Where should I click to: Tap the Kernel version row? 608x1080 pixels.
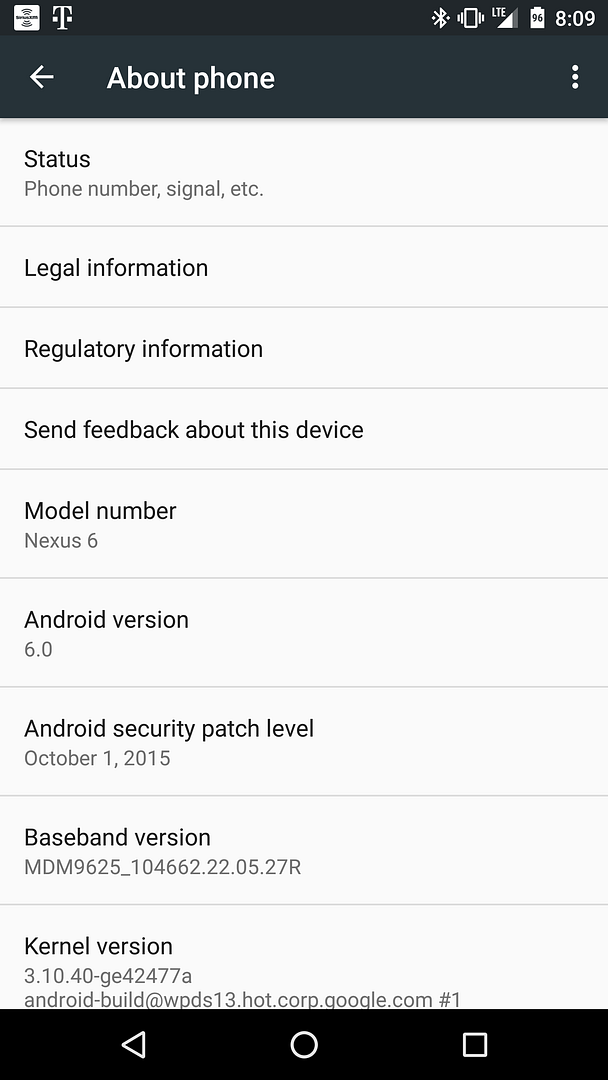pos(304,965)
